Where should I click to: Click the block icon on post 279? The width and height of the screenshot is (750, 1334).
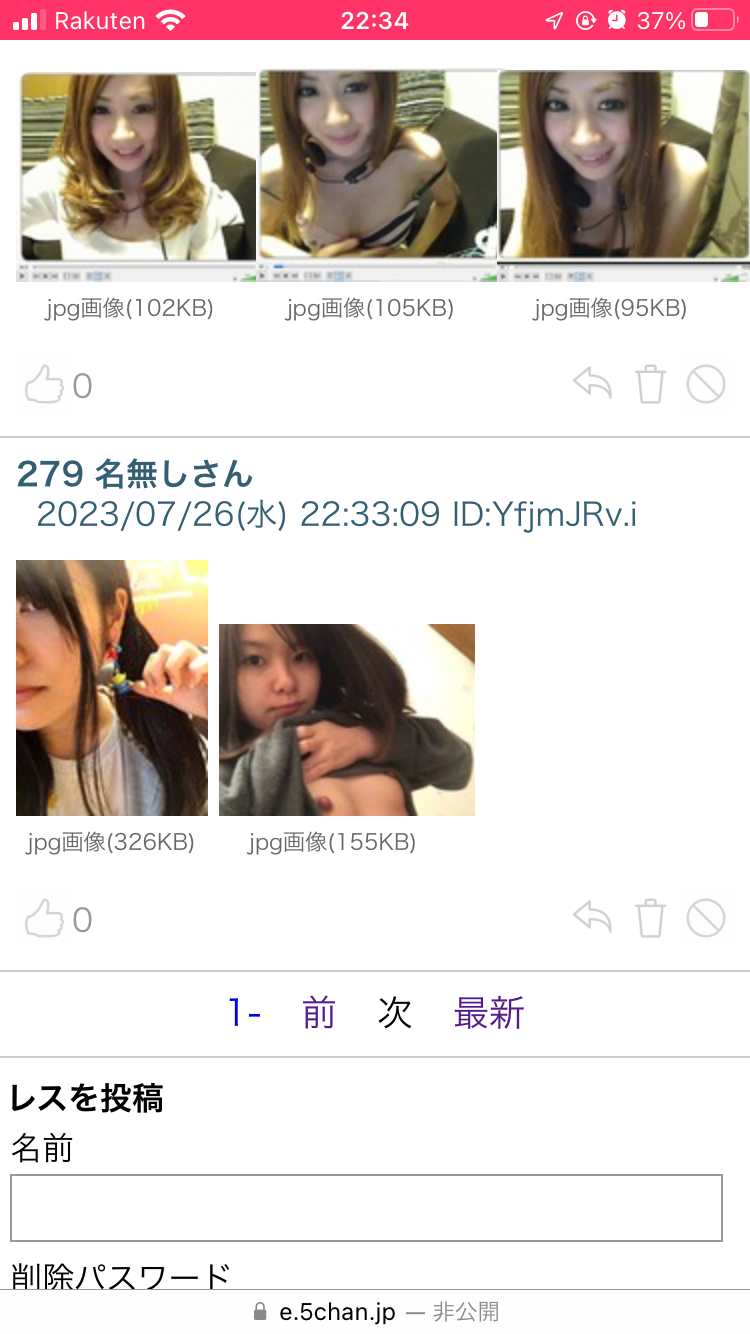pos(707,917)
